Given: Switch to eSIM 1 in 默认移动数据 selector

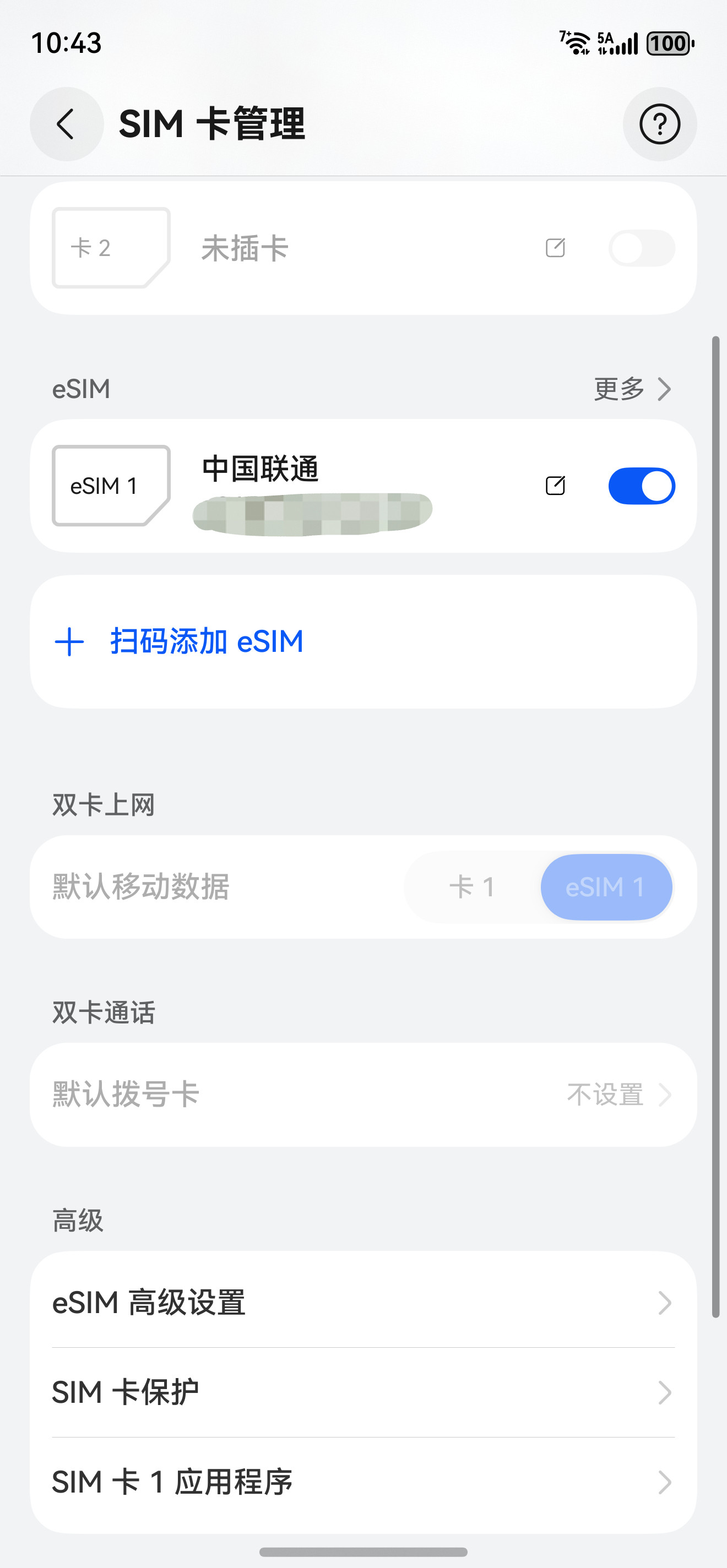Looking at the screenshot, I should coord(606,888).
